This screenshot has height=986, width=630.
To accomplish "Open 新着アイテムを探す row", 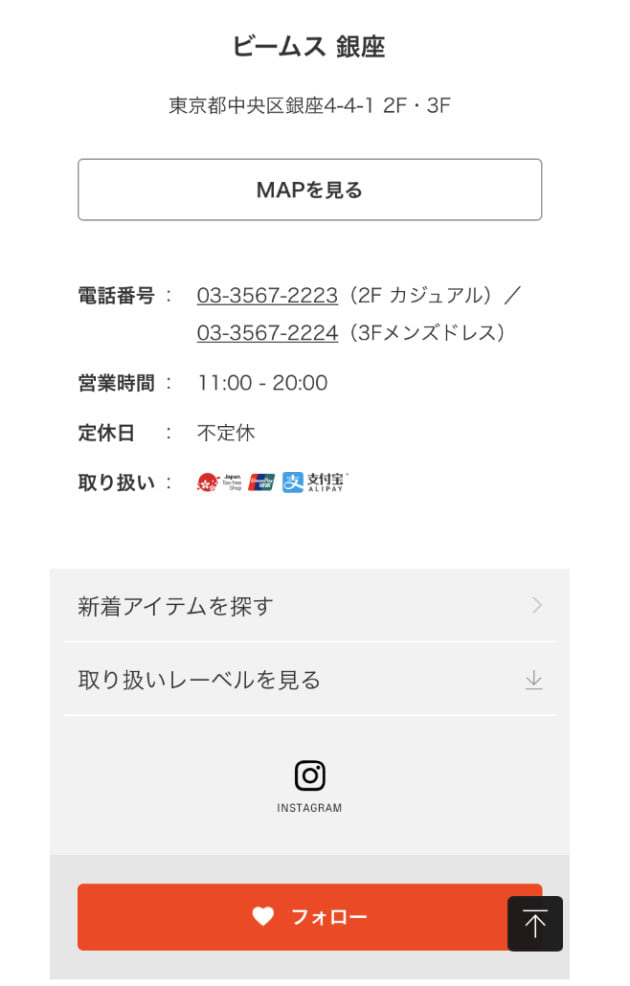I will click(309, 605).
